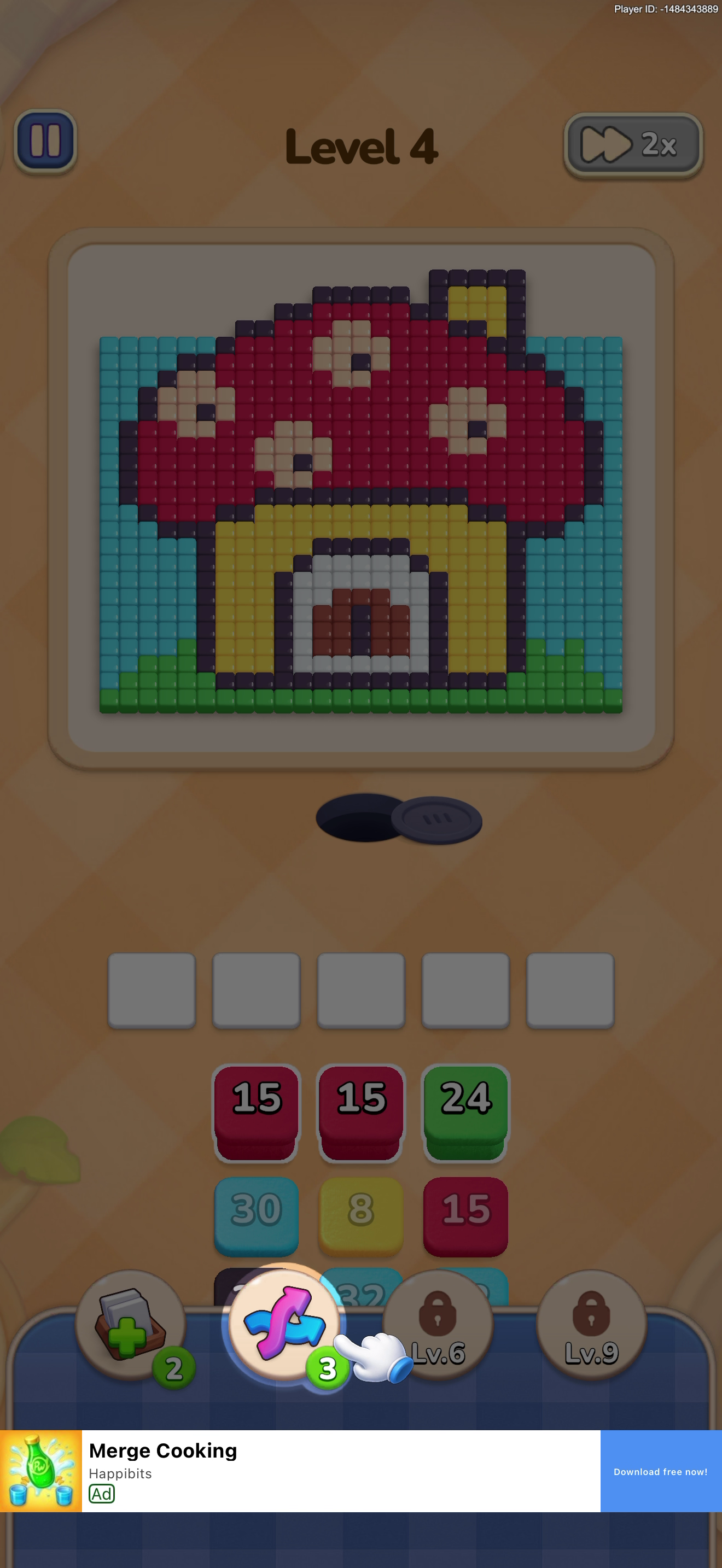The image size is (722, 1568).
Task: Pause the game
Action: click(45, 141)
